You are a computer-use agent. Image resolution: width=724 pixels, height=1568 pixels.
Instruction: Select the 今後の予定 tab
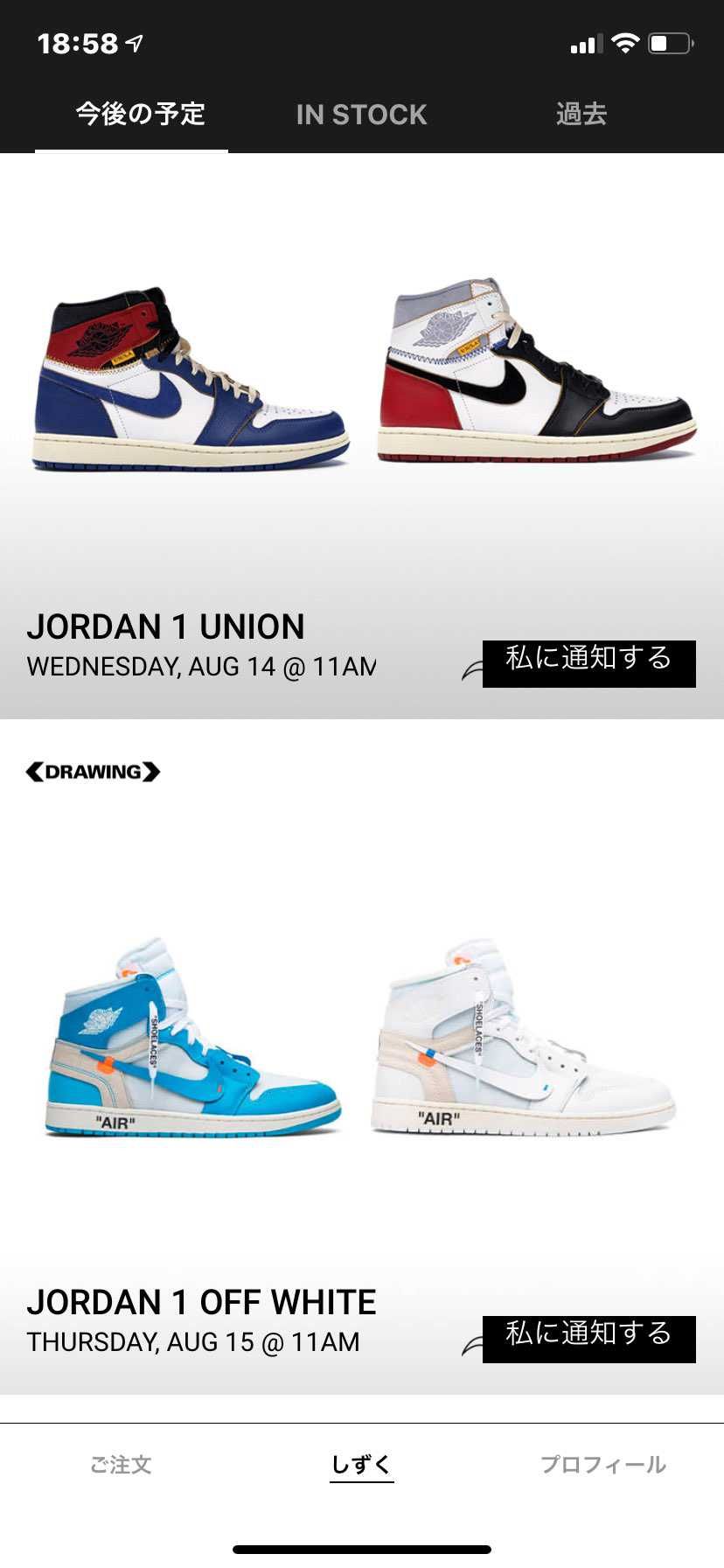point(140,115)
